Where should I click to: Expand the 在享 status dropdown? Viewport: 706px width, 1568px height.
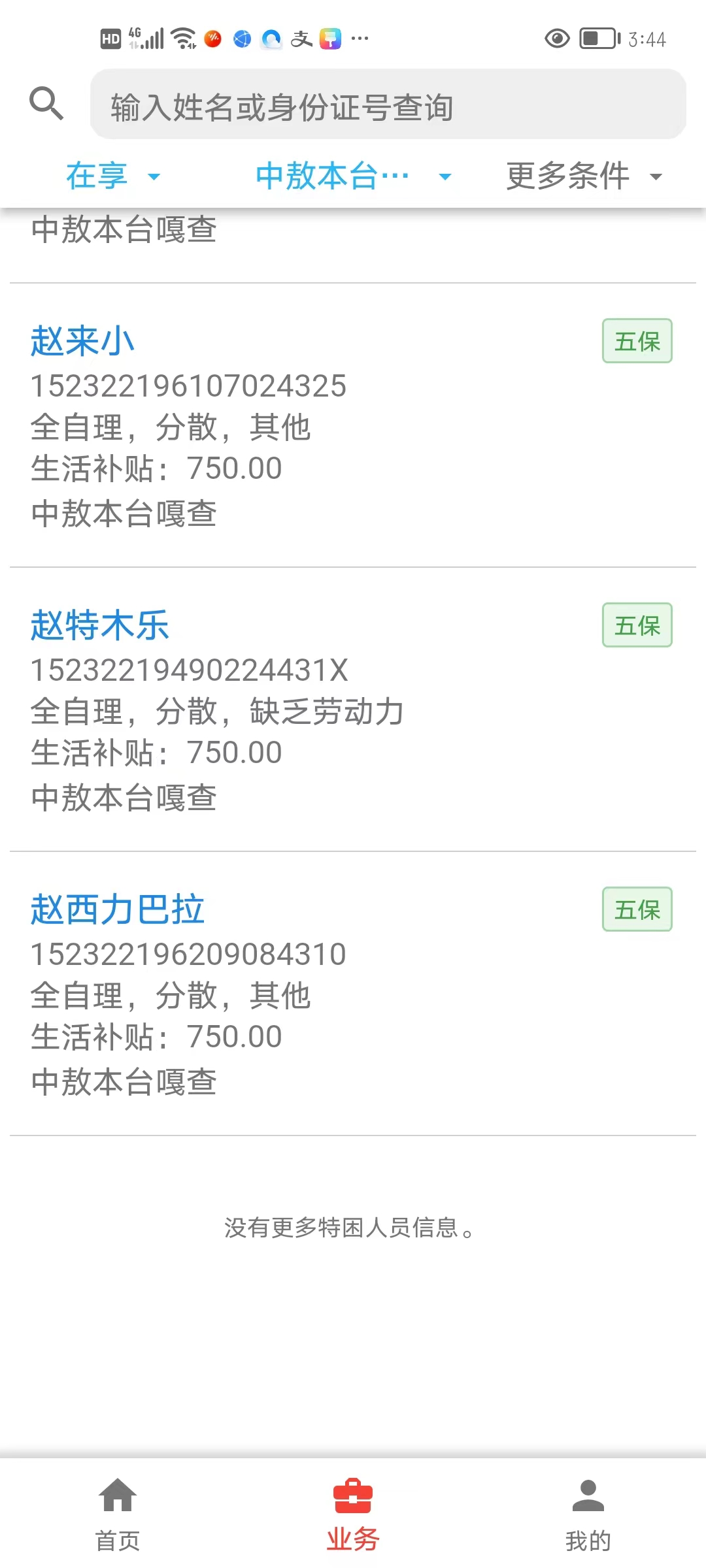tap(113, 176)
